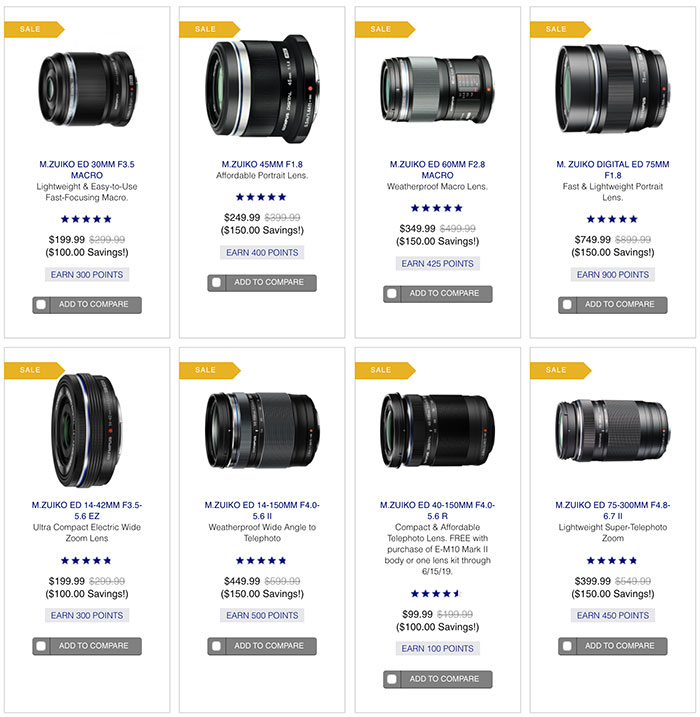Open M.ZUIKO ED 14-150MM II link
Image resolution: width=700 pixels, height=717 pixels.
262,510
